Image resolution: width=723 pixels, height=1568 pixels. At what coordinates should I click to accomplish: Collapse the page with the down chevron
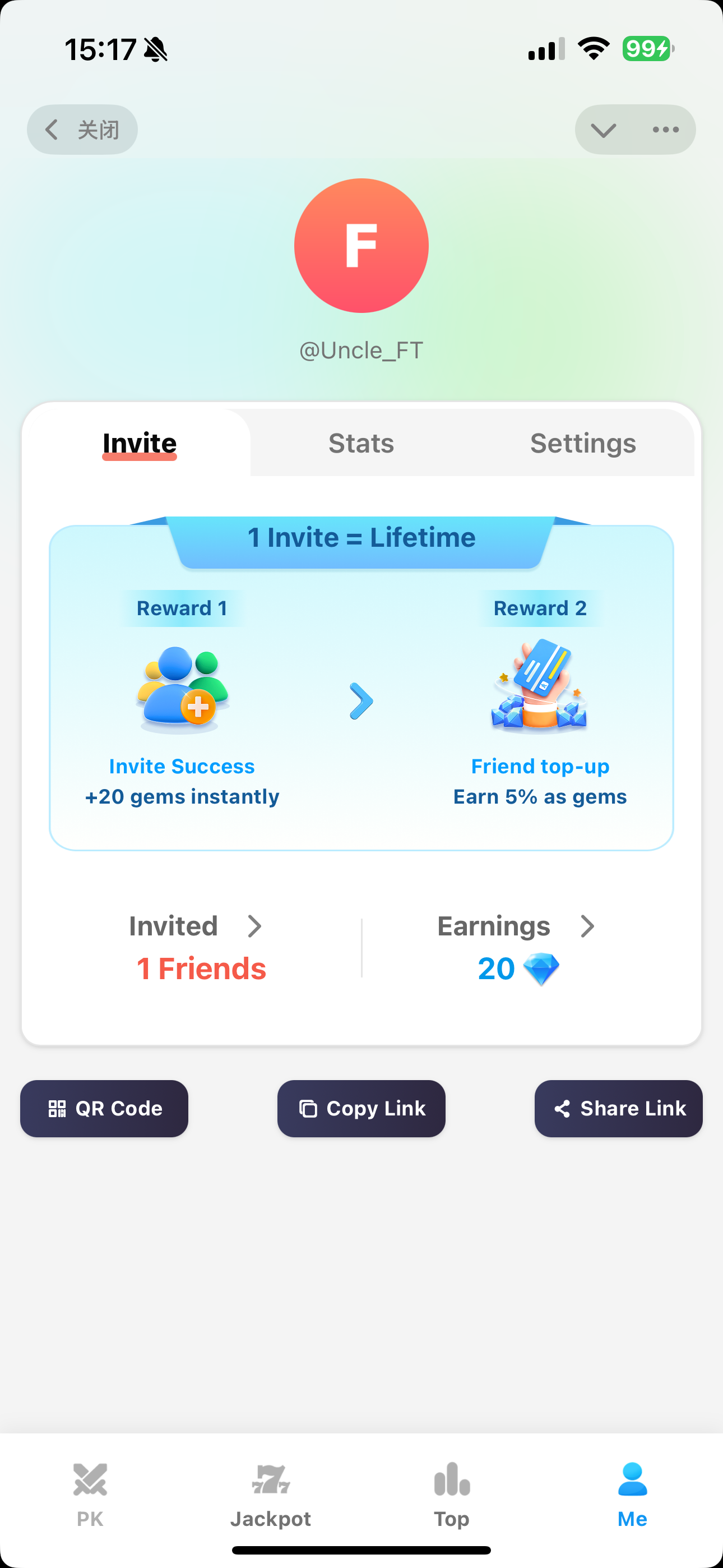coord(603,129)
